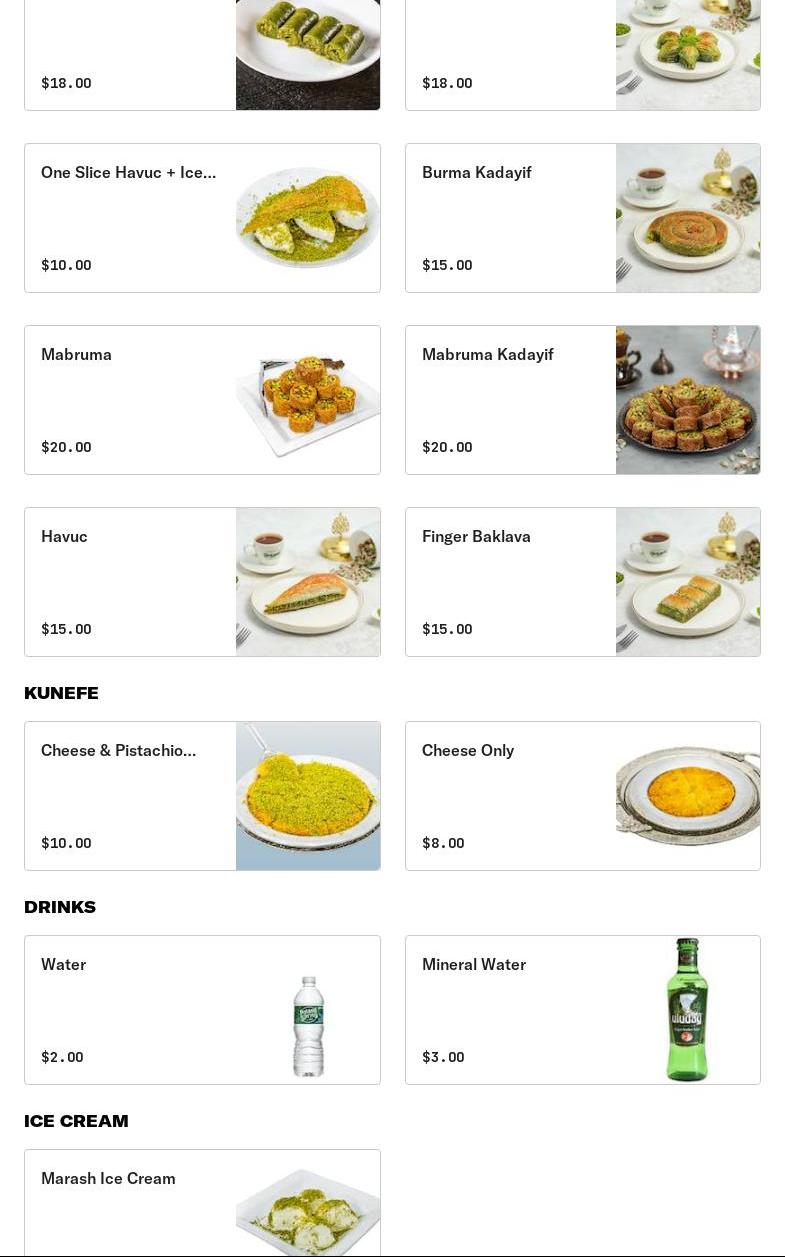Add the $2.00 Water drink
Image resolution: width=785 pixels, height=1257 pixels.
(202, 1010)
